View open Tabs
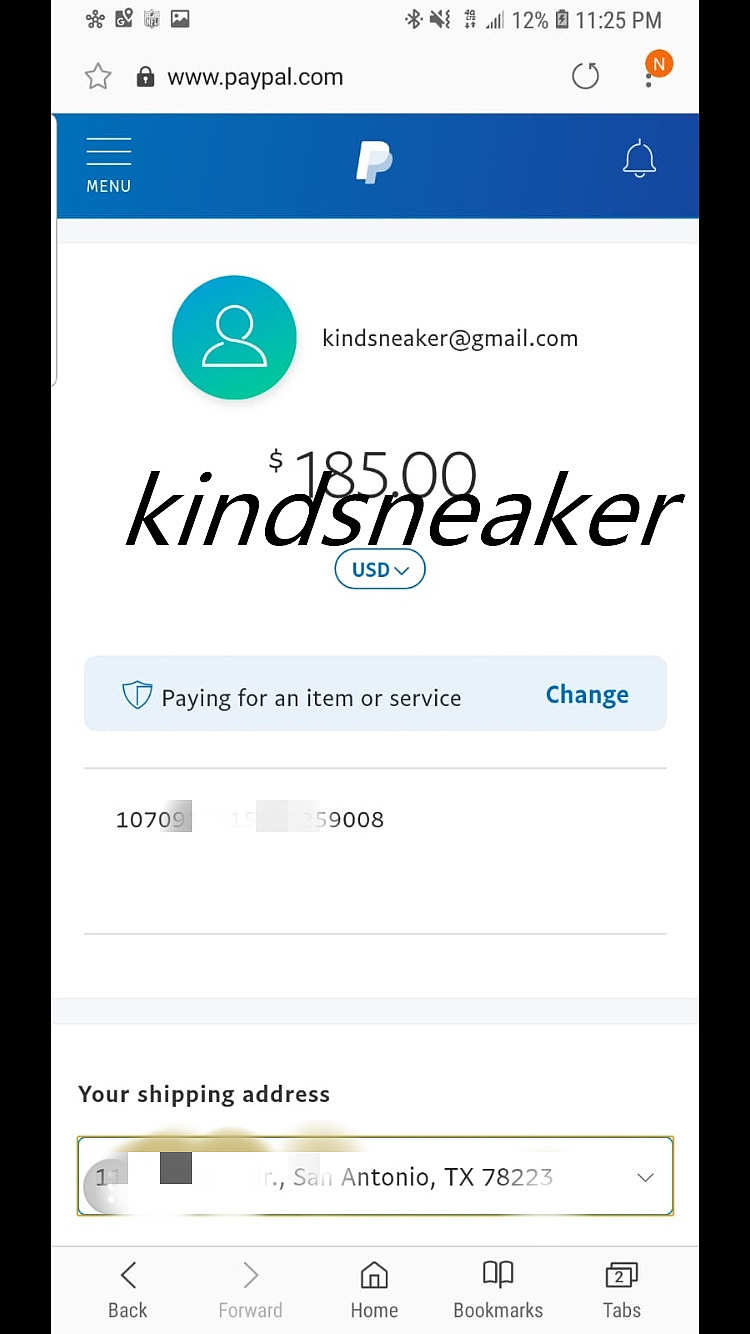This screenshot has width=750, height=1334. coord(621,1289)
